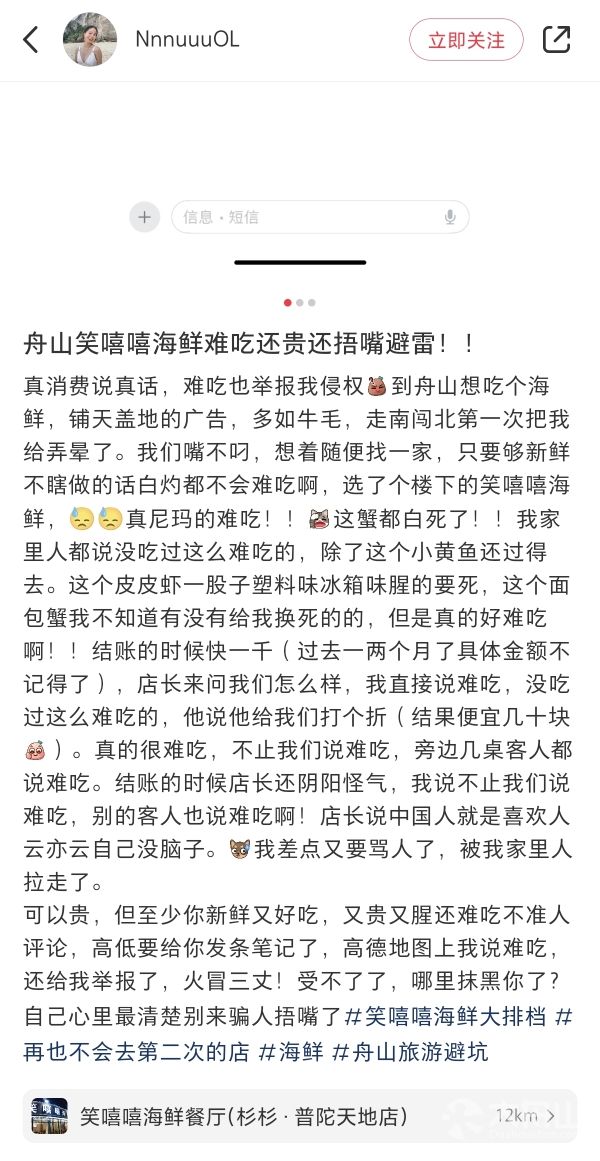Share this post via the share icon

[556, 39]
